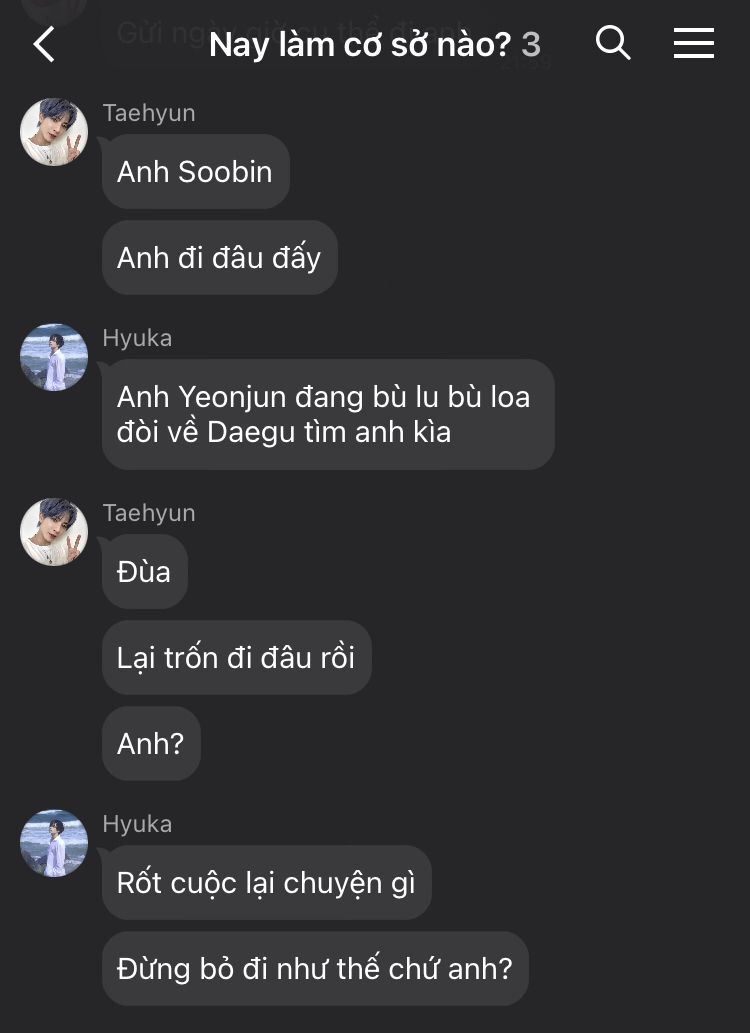Open the chat hamburger menu
Viewport: 750px width, 1033px height.
coord(693,43)
